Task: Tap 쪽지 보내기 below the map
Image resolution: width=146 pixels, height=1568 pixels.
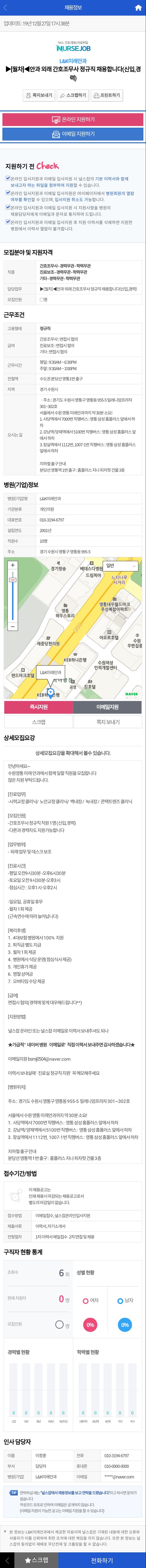Action: click(108, 722)
